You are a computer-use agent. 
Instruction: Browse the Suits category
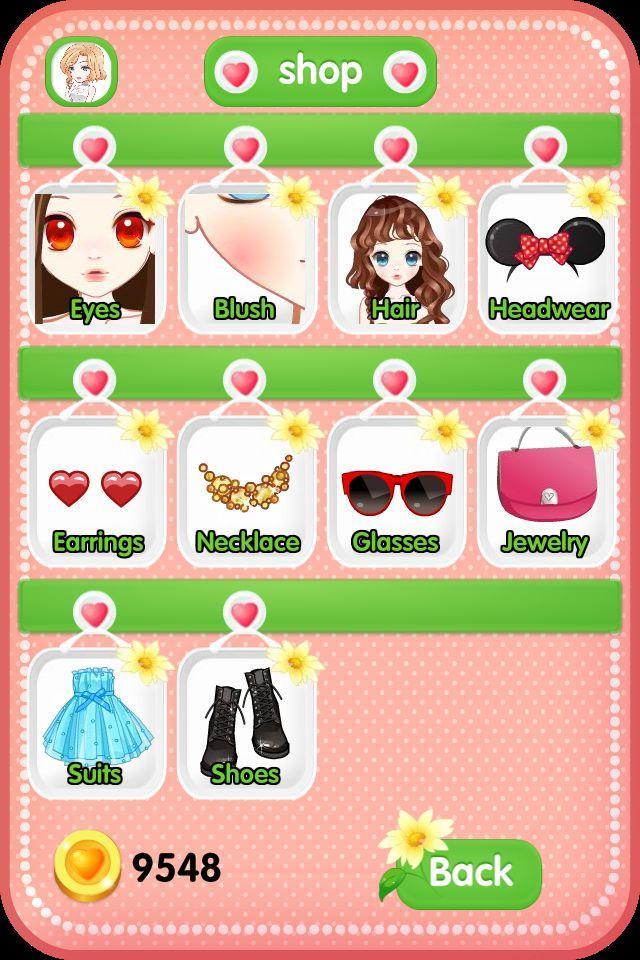point(96,724)
